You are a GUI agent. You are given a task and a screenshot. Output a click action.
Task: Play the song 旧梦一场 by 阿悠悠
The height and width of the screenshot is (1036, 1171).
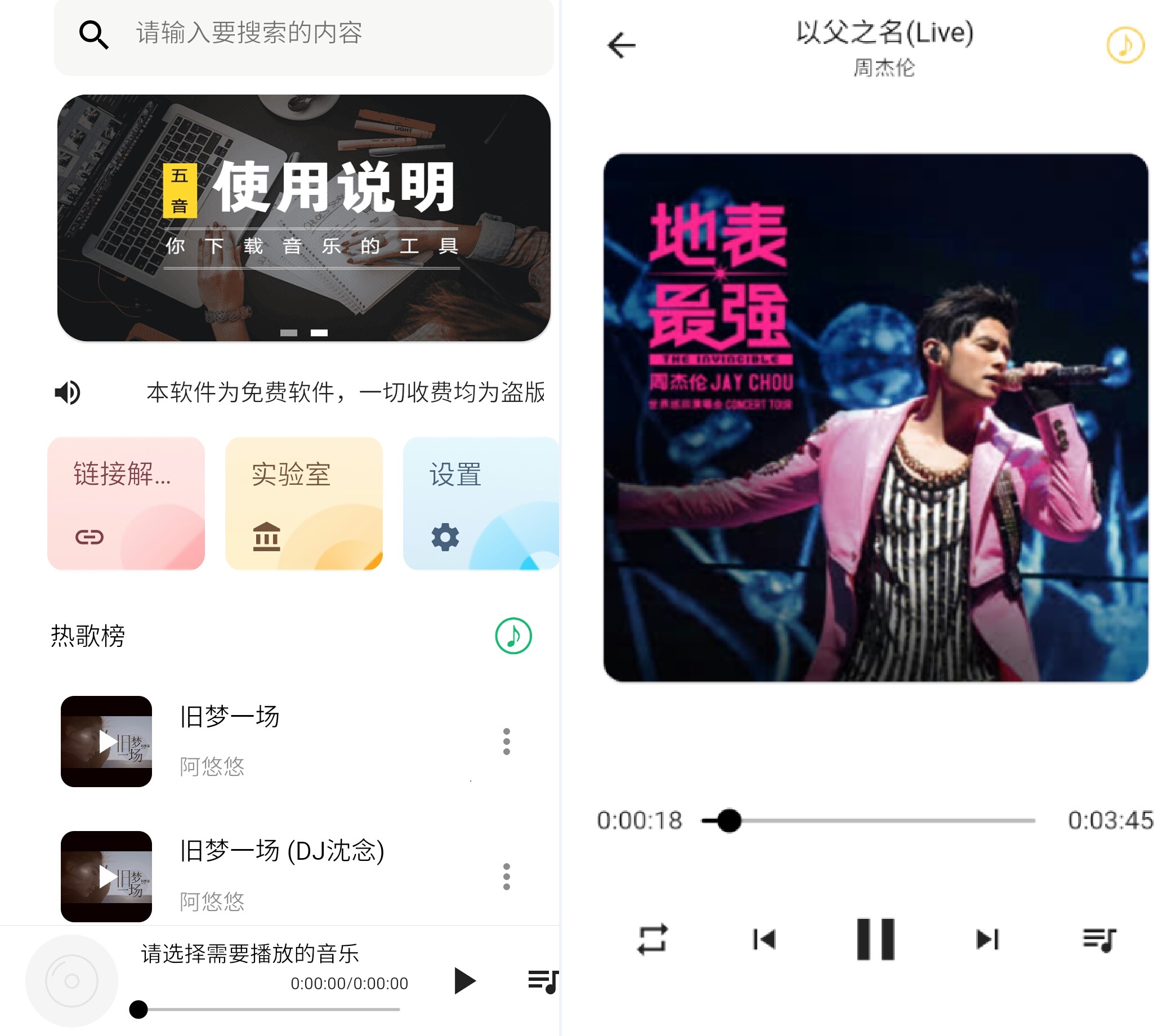coord(106,741)
